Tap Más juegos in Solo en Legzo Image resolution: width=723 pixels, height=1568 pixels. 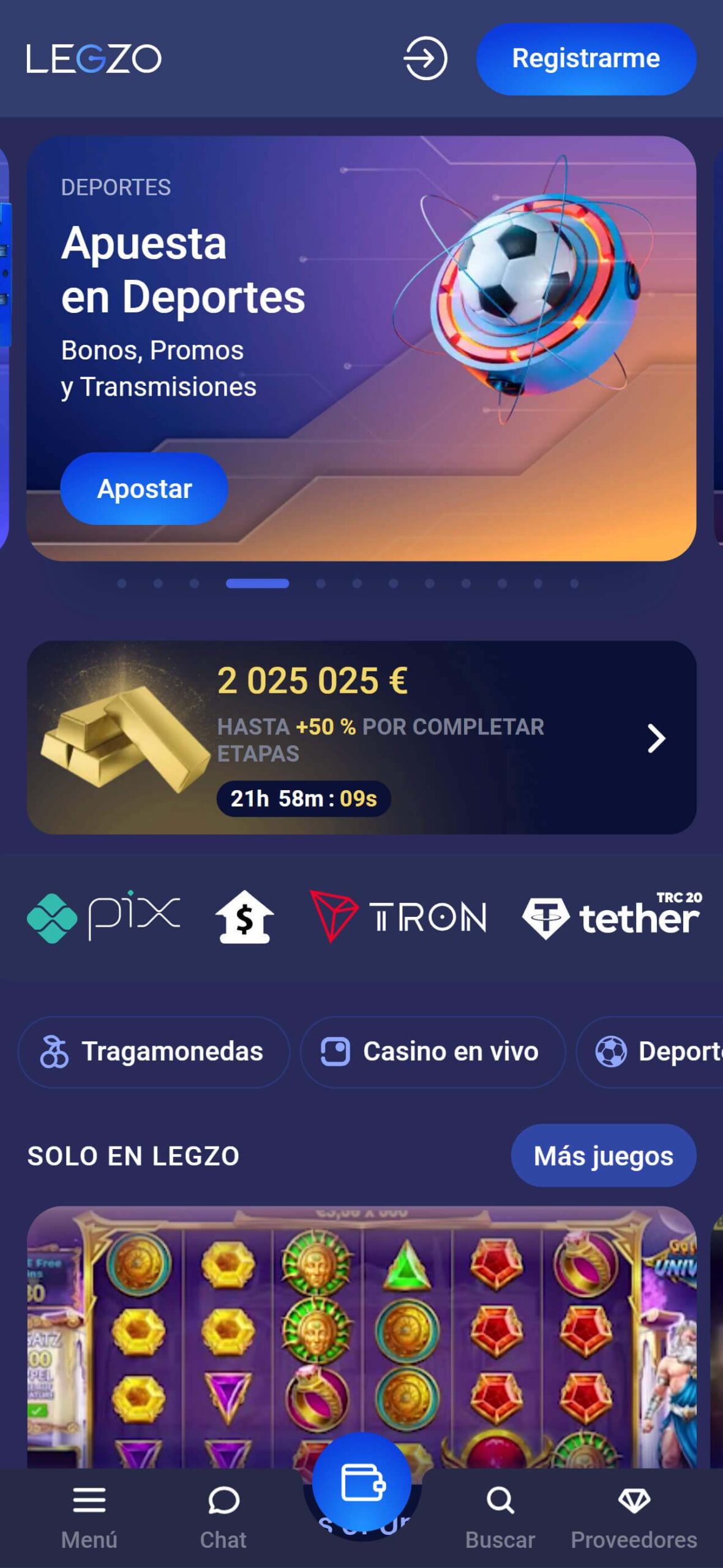(603, 1156)
